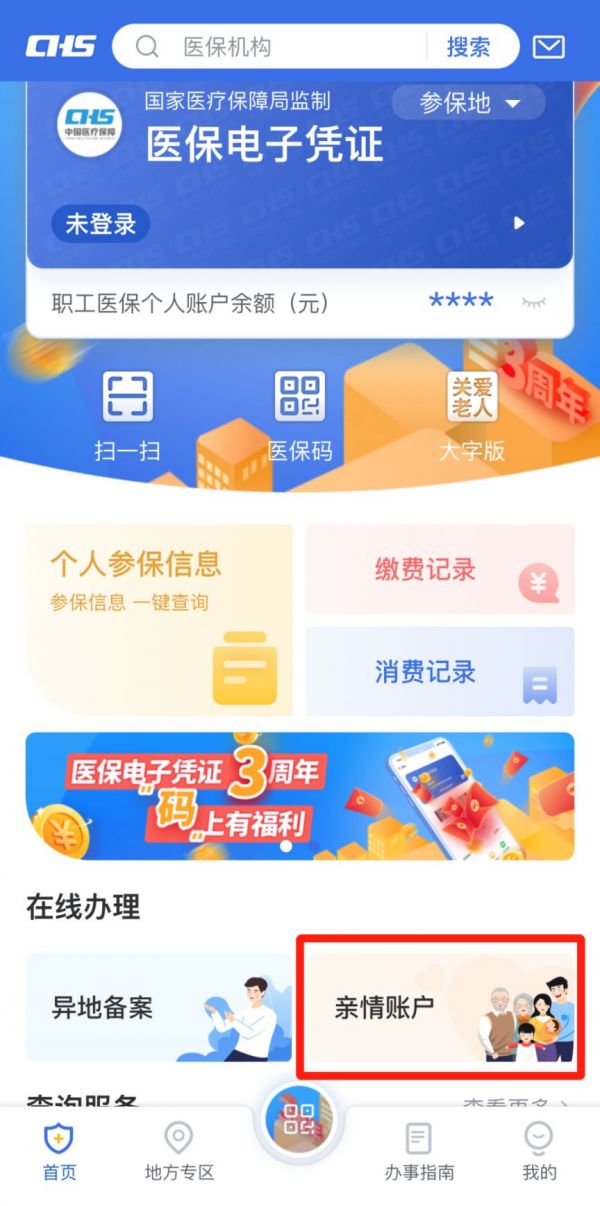600x1206 pixels.
Task: Tap the 未登录 login button
Action: [x=100, y=224]
